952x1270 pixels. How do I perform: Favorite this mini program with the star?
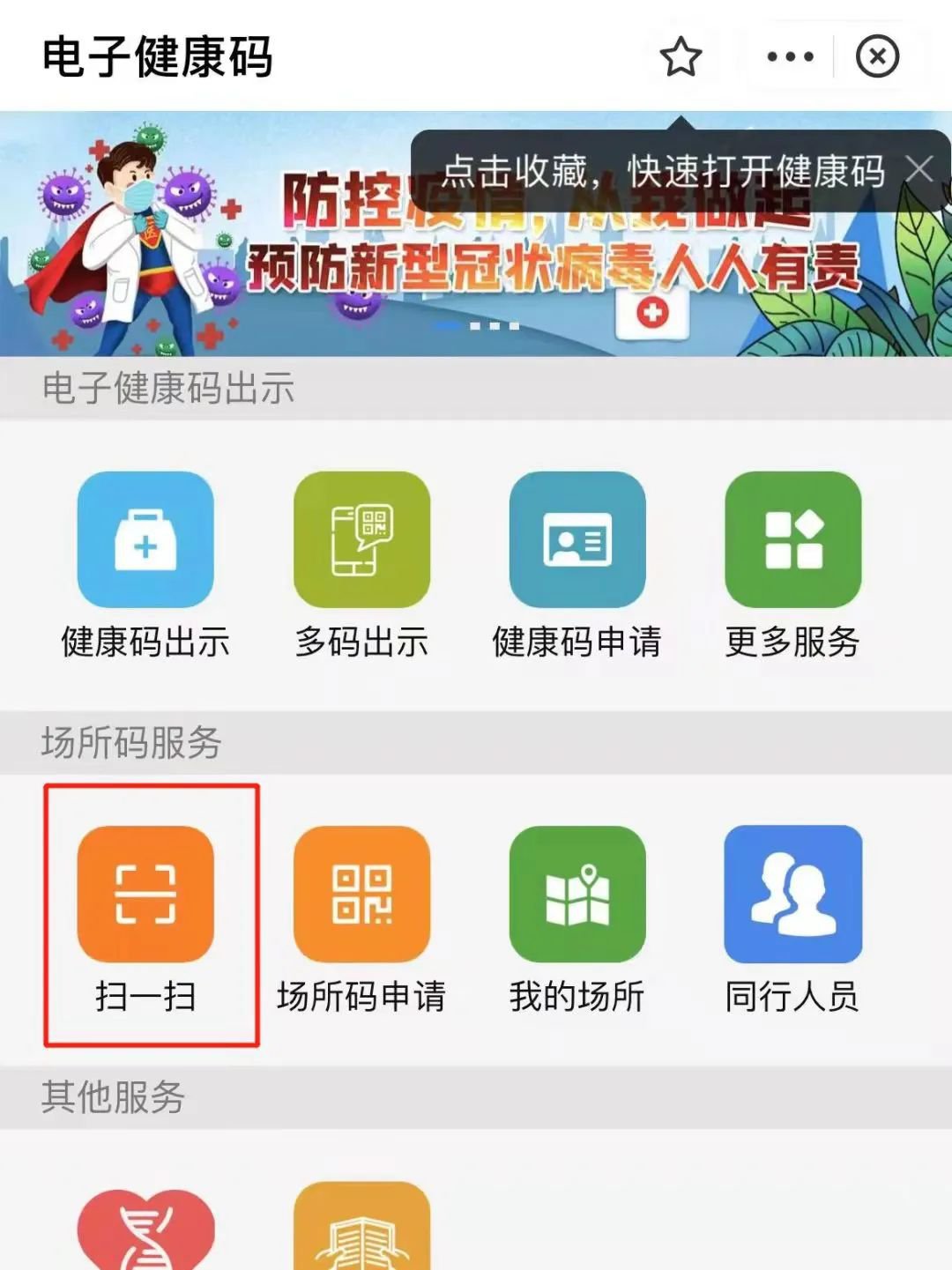[681, 57]
